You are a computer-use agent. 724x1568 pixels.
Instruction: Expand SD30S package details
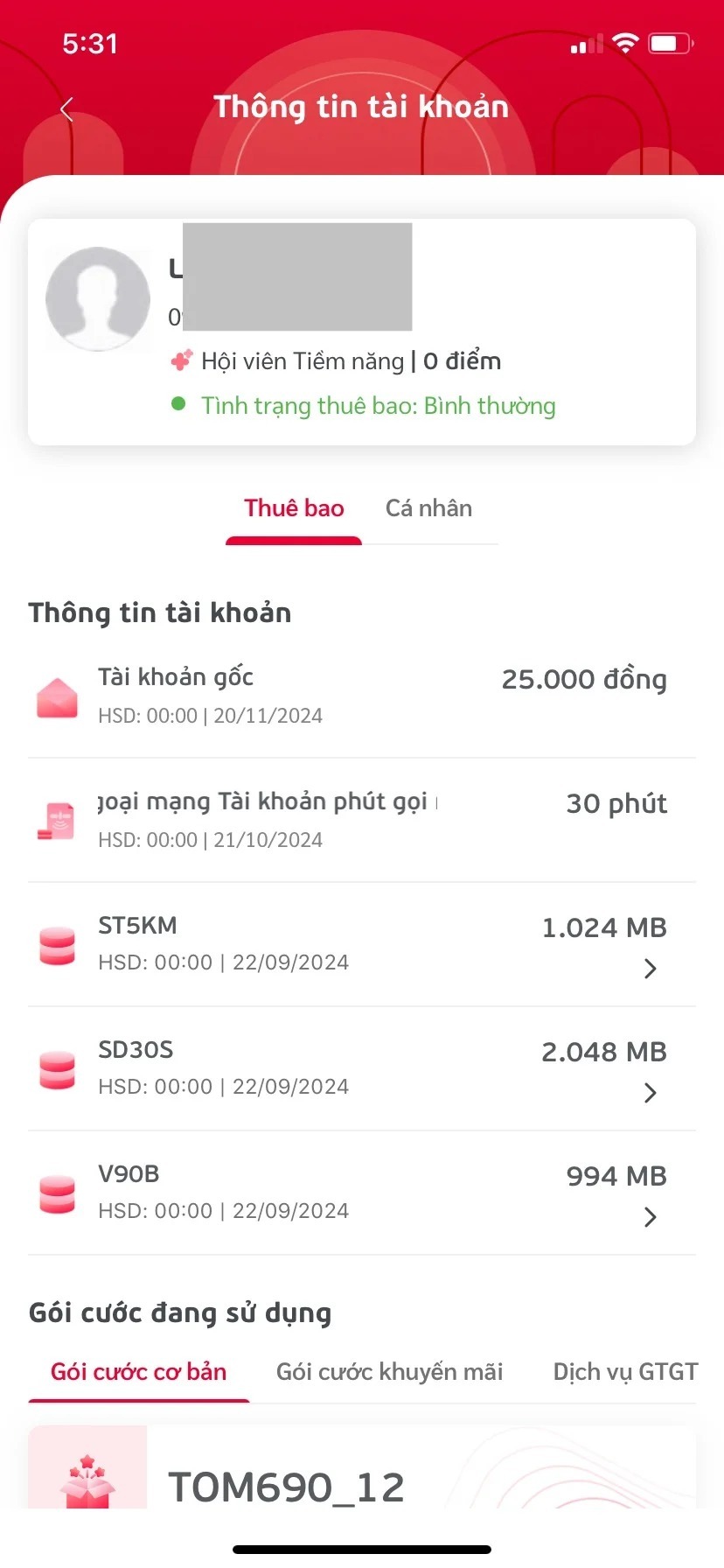649,1093
